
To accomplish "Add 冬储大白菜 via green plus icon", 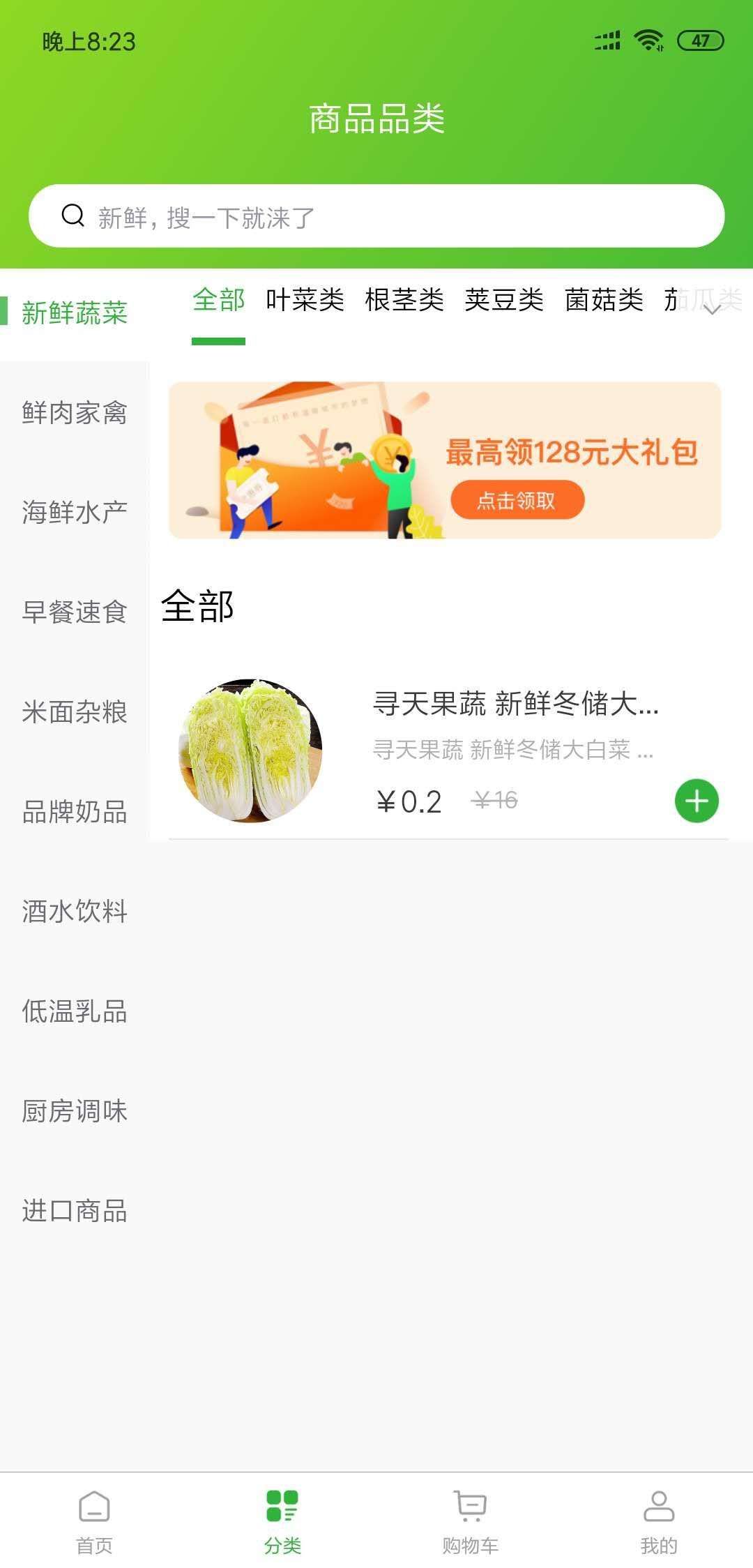I will point(696,801).
